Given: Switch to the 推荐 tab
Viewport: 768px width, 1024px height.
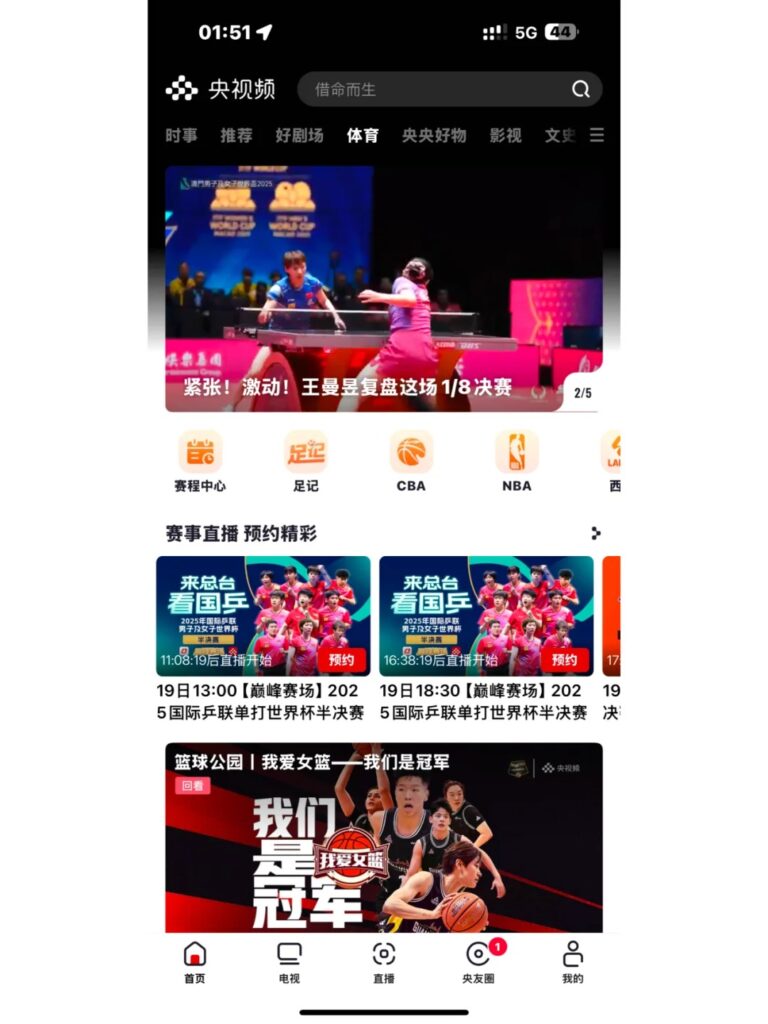Looking at the screenshot, I should point(236,135).
